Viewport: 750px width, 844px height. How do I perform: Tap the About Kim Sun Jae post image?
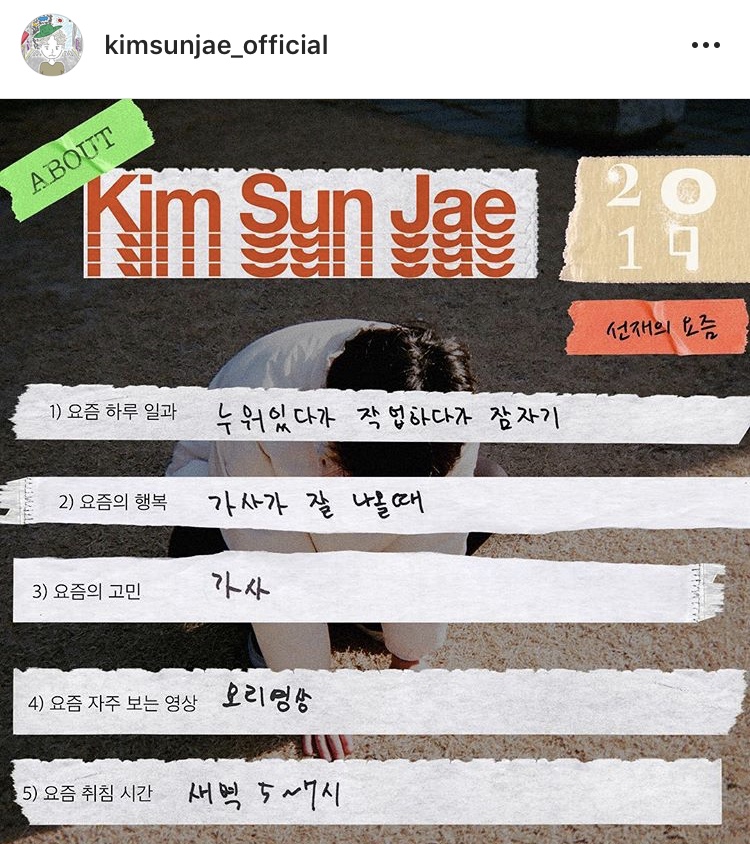coord(375,470)
